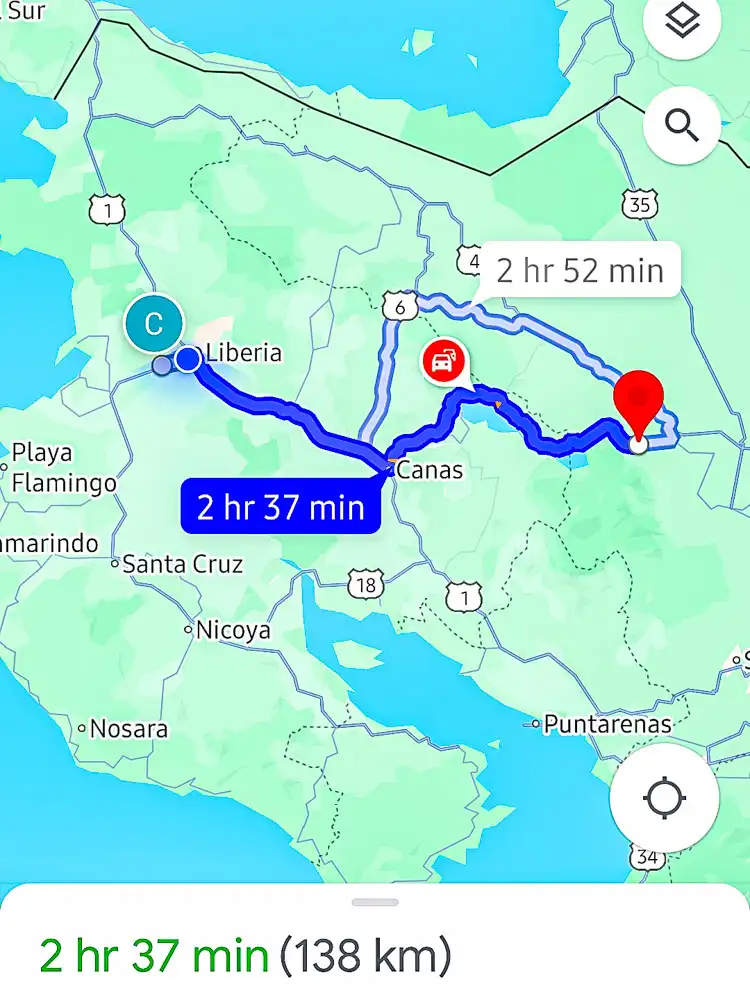Tap the 2 hr 37 min route label
Screen dimensions: 750x1000
coord(280,507)
